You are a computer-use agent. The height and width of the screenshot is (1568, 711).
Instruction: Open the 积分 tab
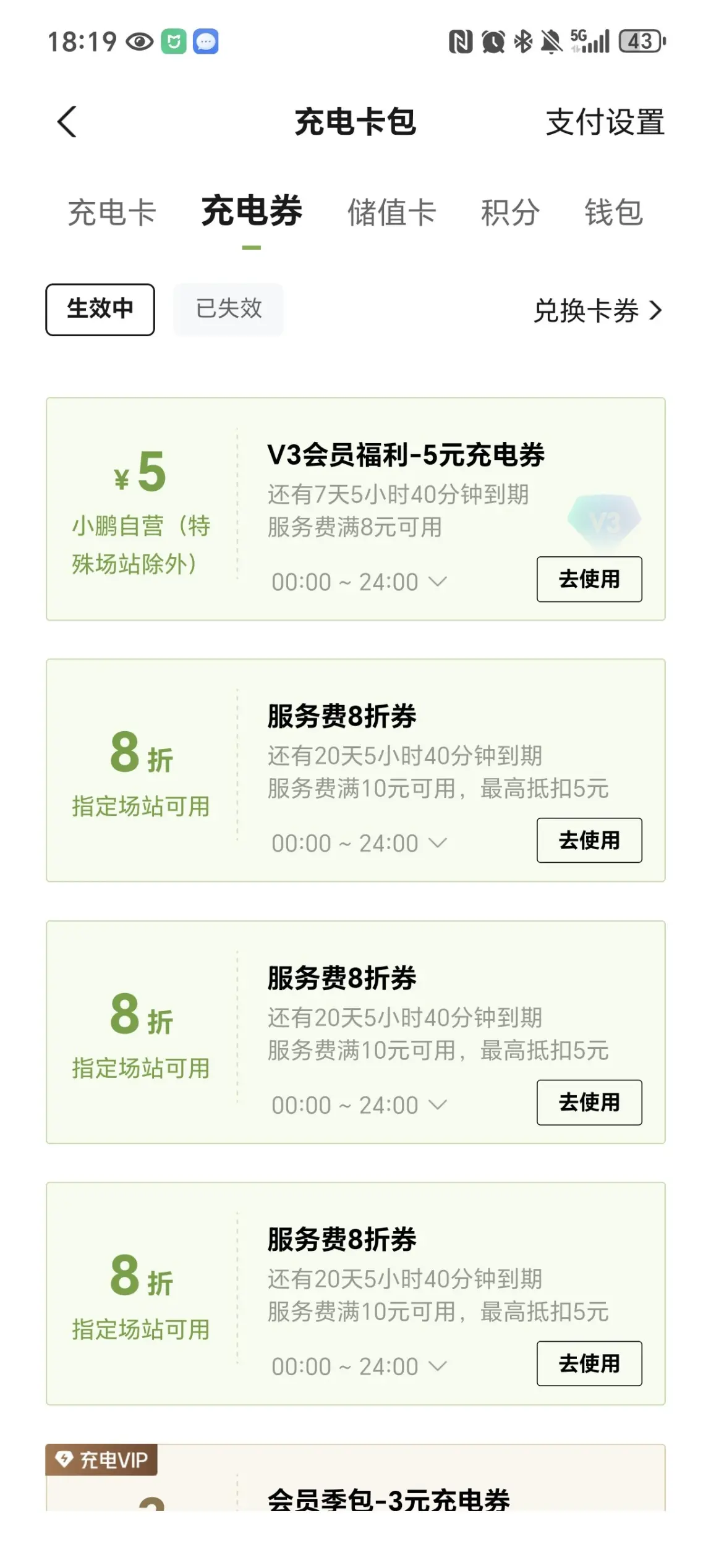[510, 213]
